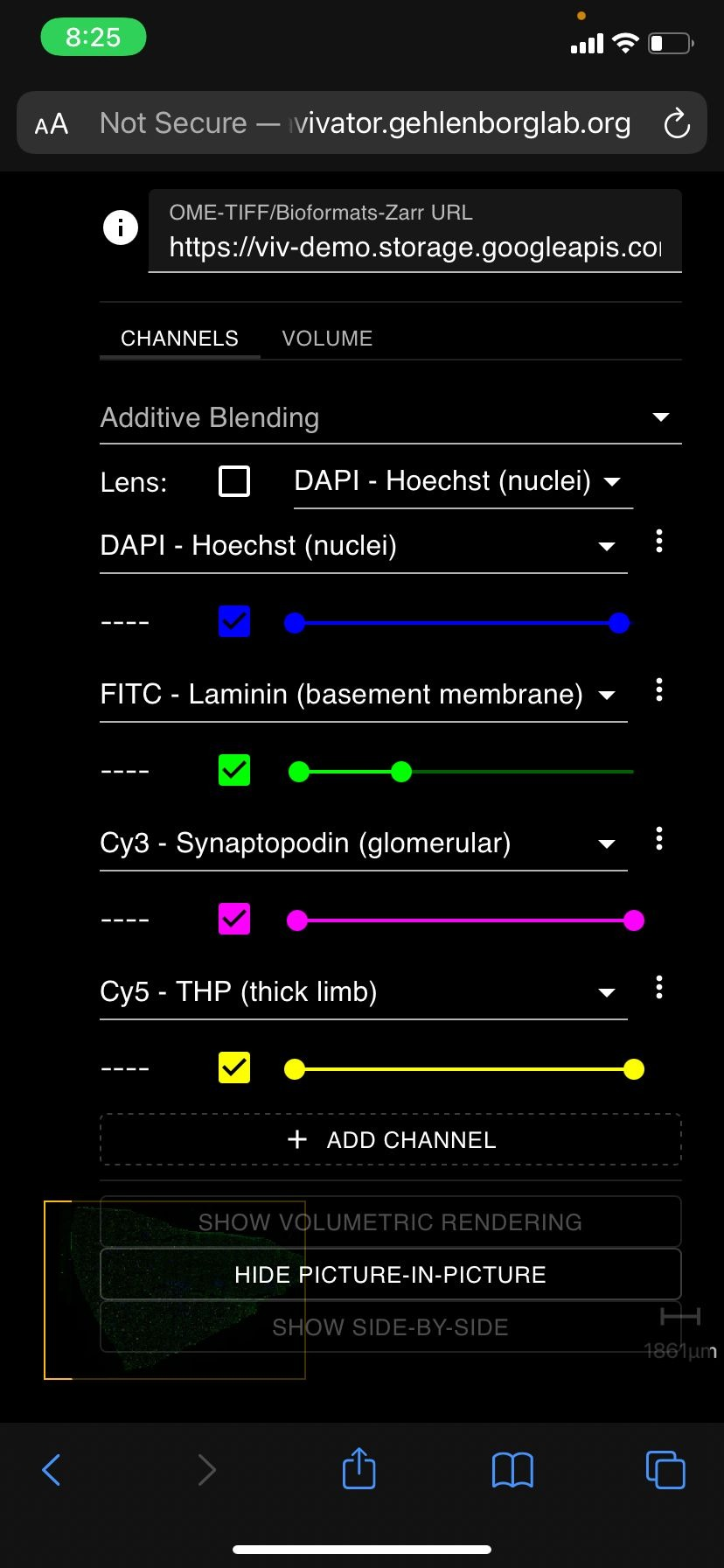This screenshot has height=1568, width=724.
Task: Select the CHANNELS tab
Action: click(x=179, y=338)
